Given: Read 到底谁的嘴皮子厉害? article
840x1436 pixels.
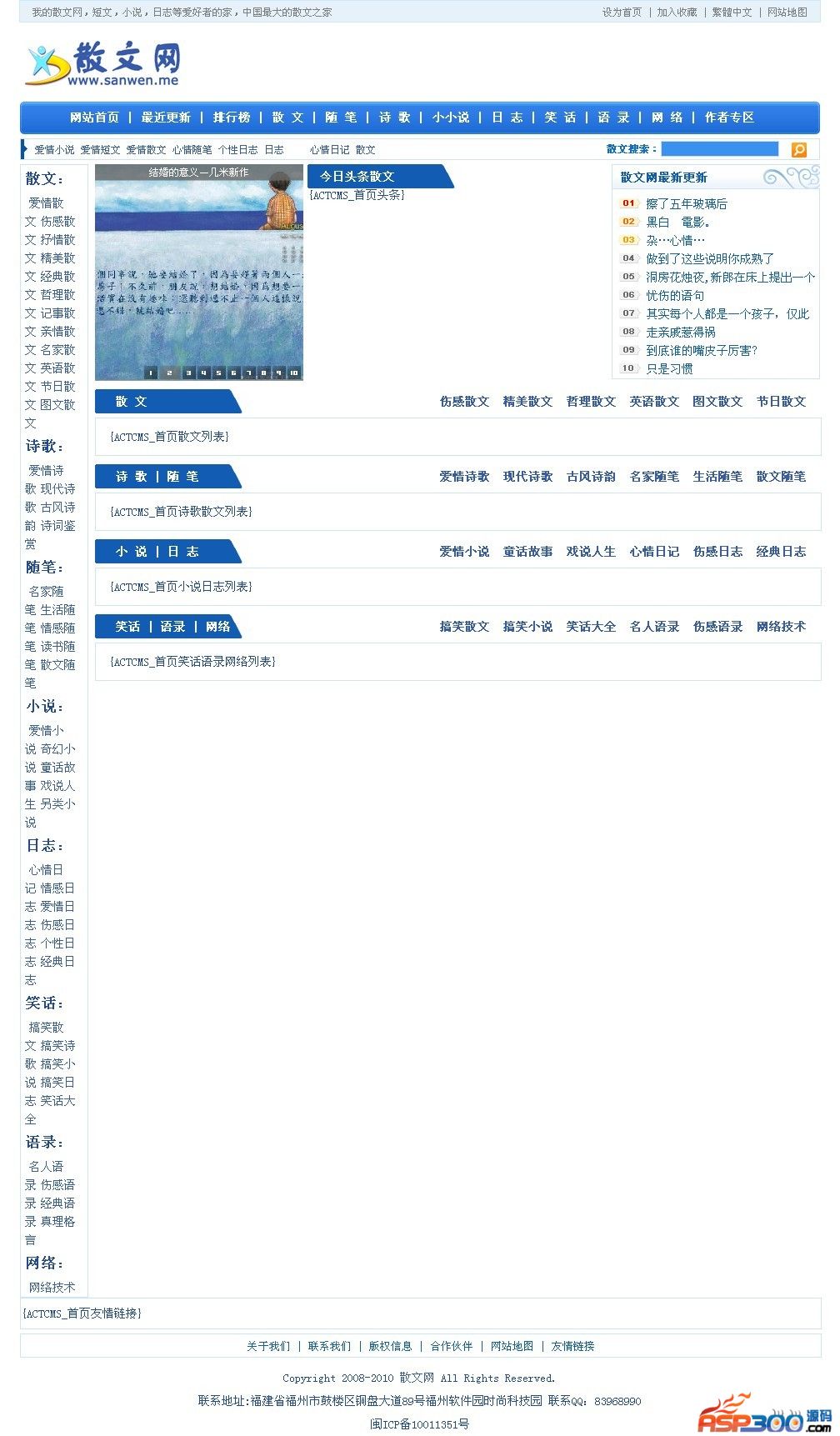Looking at the screenshot, I should 701,350.
